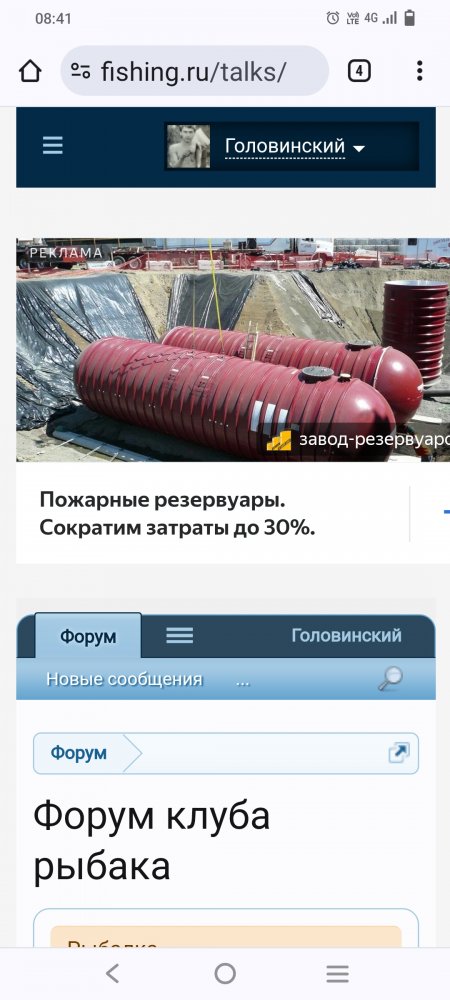Open forum search magnifier
The width and height of the screenshot is (450, 1000).
(x=390, y=679)
